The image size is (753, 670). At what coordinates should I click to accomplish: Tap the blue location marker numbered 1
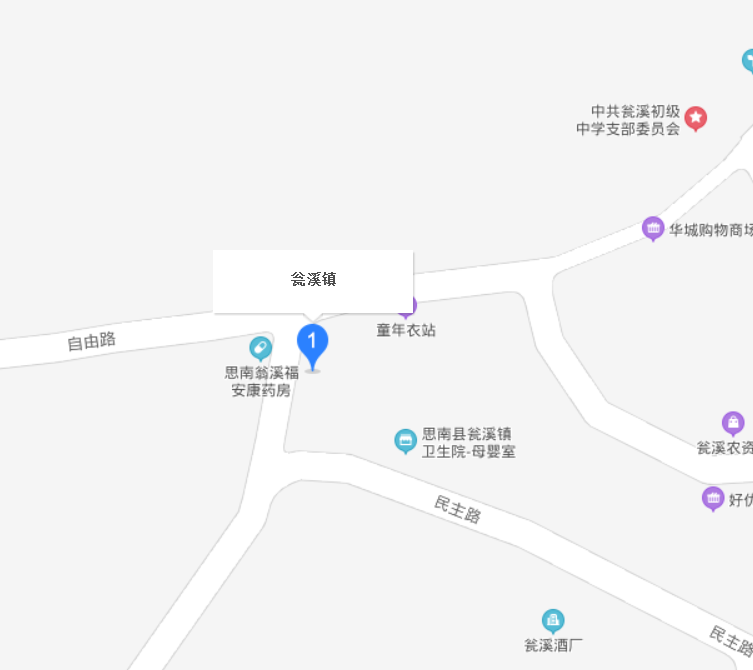tap(313, 343)
